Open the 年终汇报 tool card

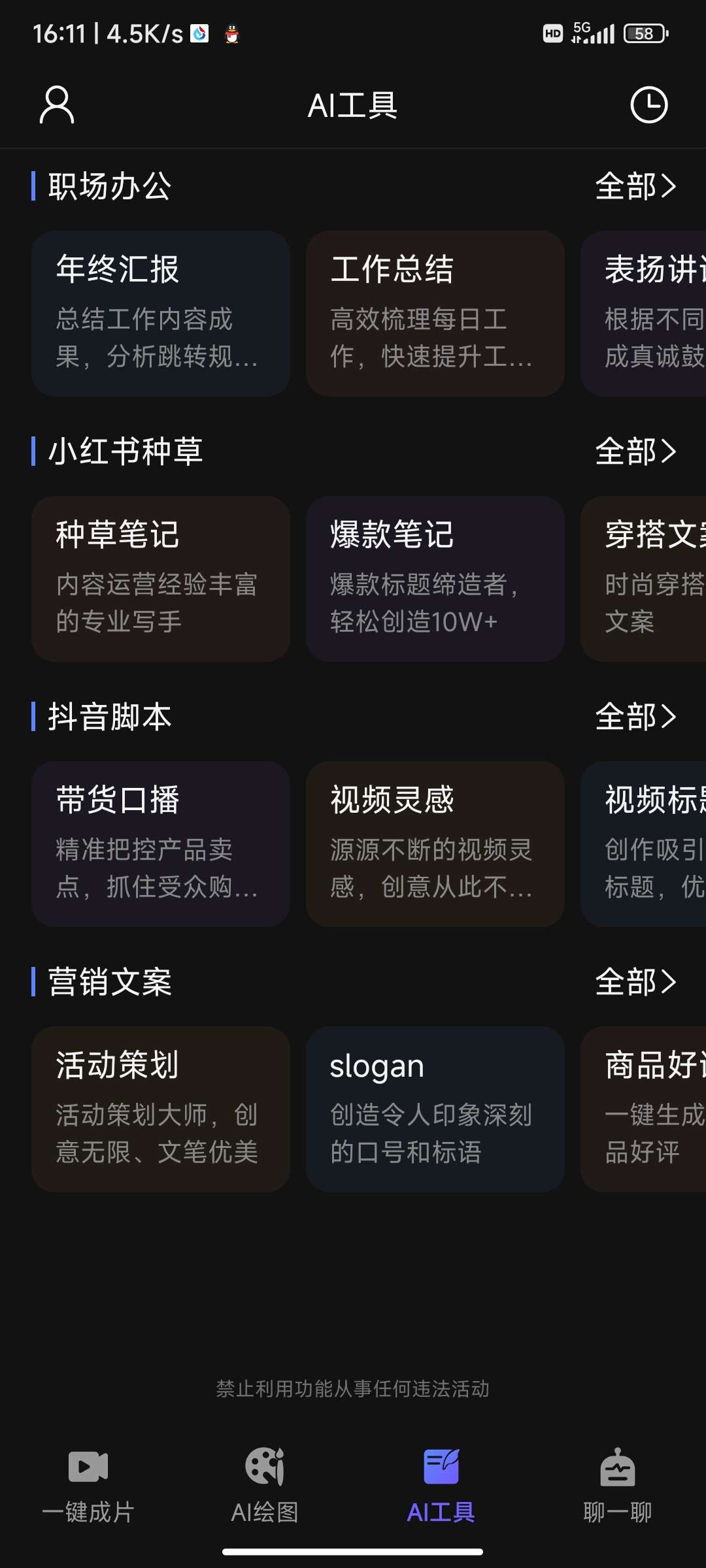pos(161,314)
